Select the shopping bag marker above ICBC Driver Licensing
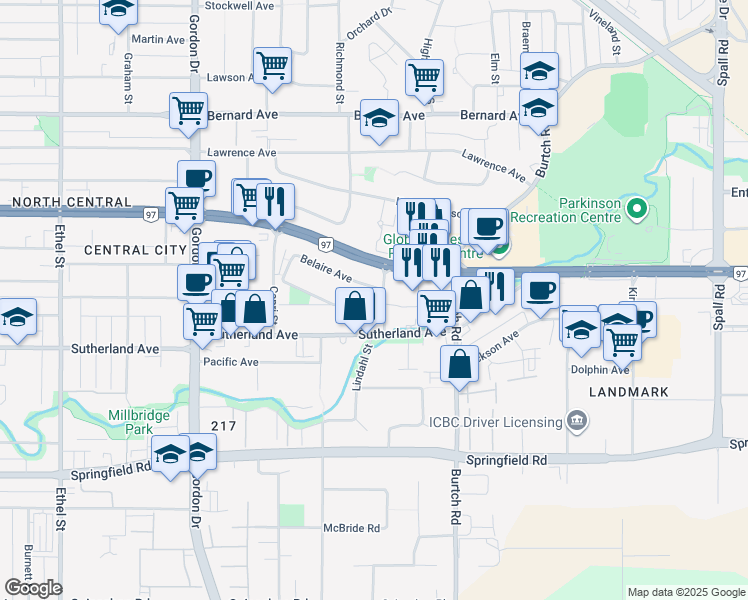748x600 pixels. click(x=459, y=365)
